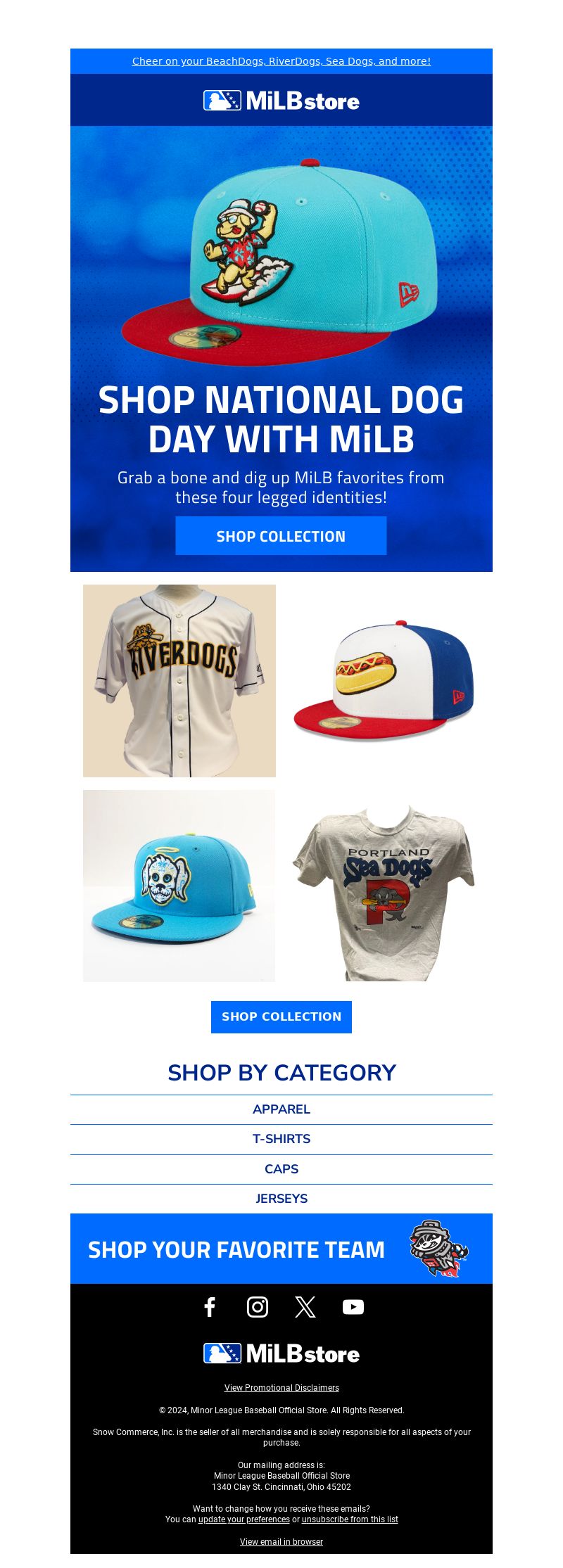Viewport: 563px width, 1568px height.
Task: Tap the Shop Your Favorite Team banner
Action: [281, 1249]
